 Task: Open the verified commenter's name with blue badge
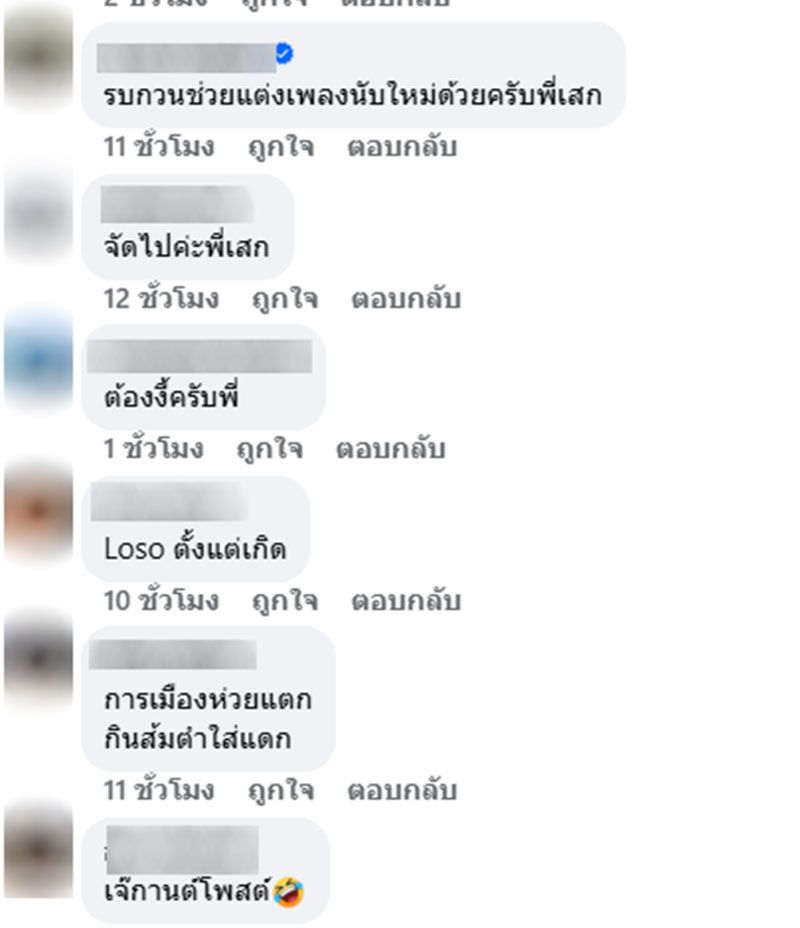pyautogui.click(x=187, y=57)
